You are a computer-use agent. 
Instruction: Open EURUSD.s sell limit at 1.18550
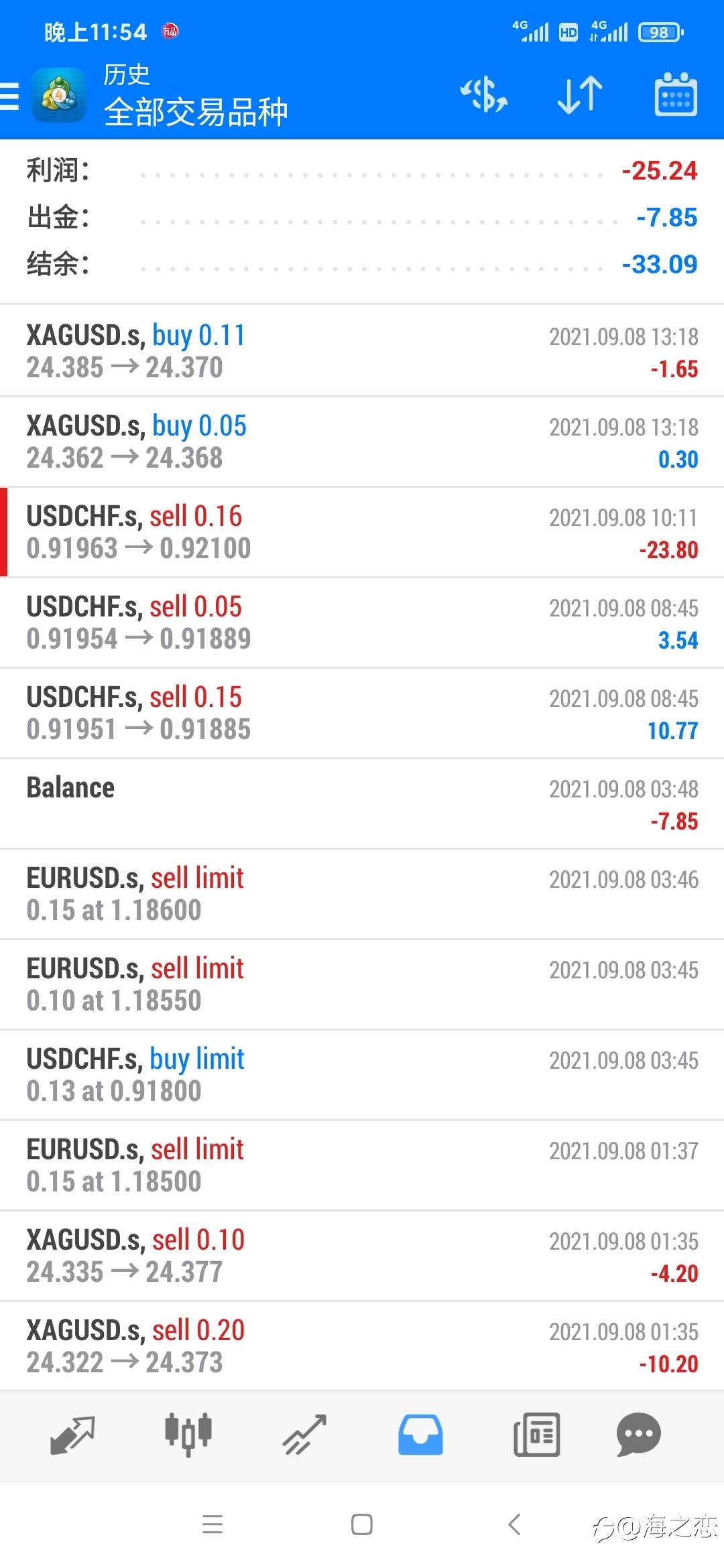[x=362, y=985]
